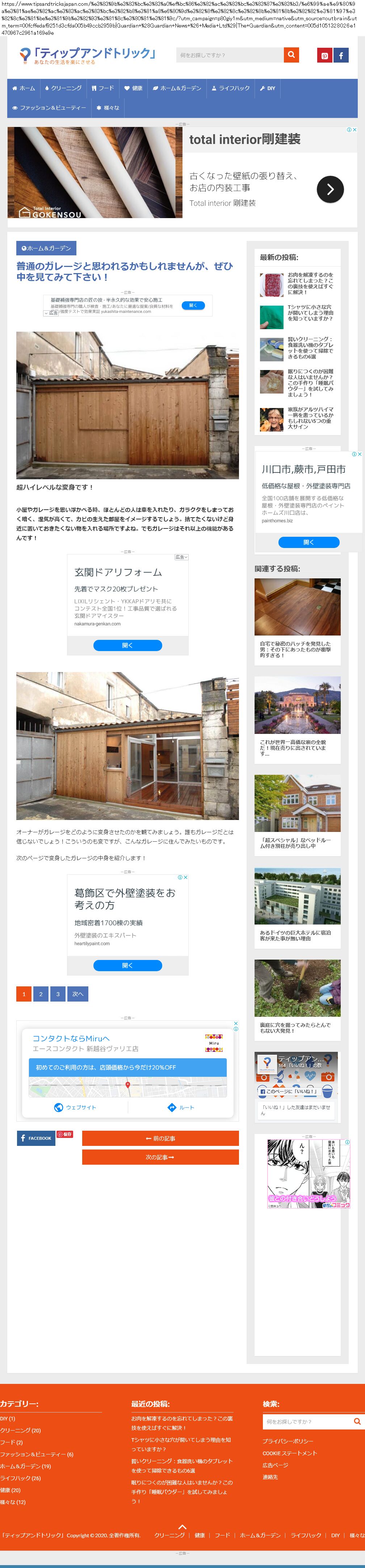Tap the scroll-to-top chevron in footer
365x1568 pixels.
point(182,1527)
